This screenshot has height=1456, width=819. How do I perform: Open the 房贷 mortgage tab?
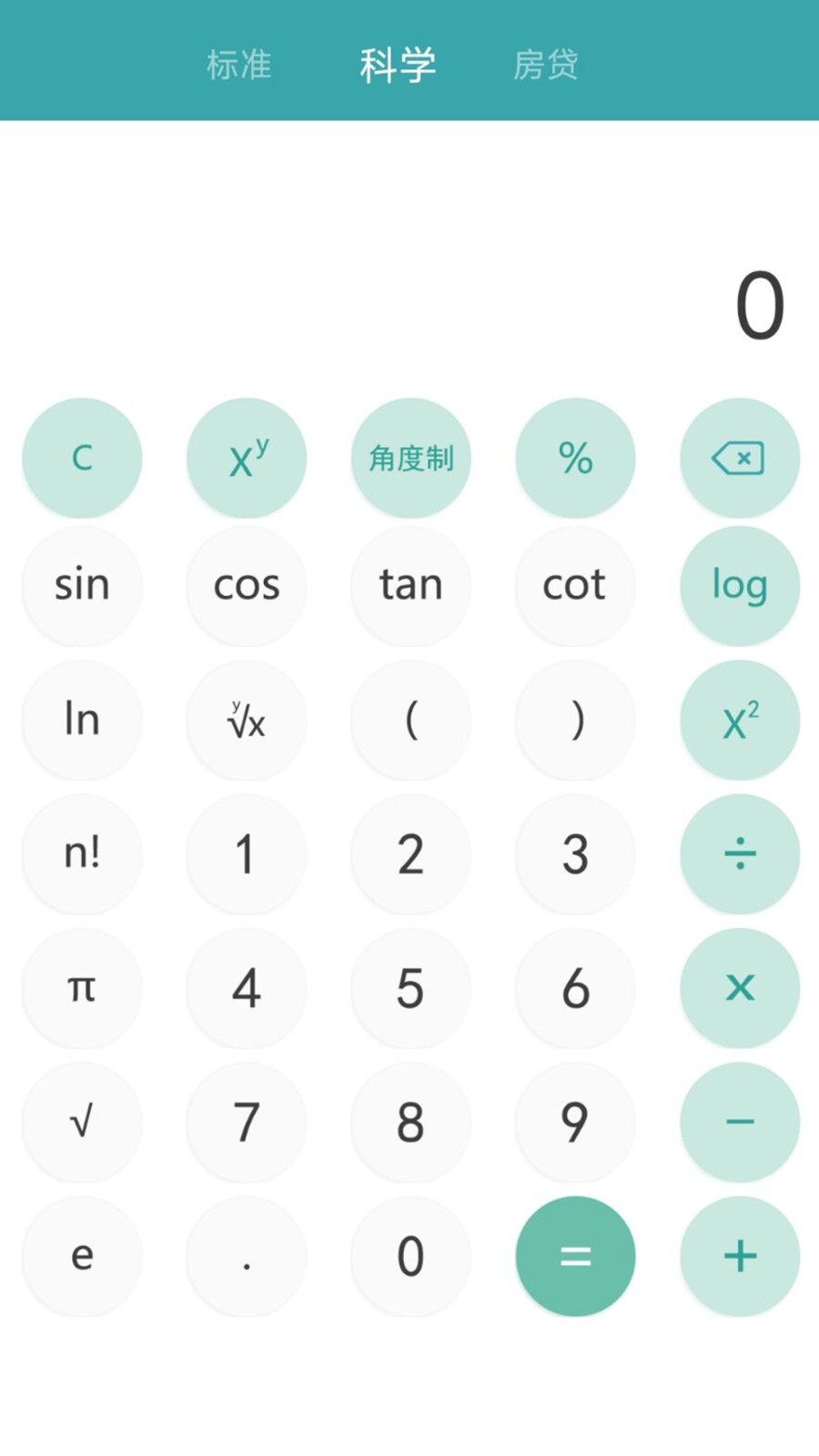(x=546, y=66)
